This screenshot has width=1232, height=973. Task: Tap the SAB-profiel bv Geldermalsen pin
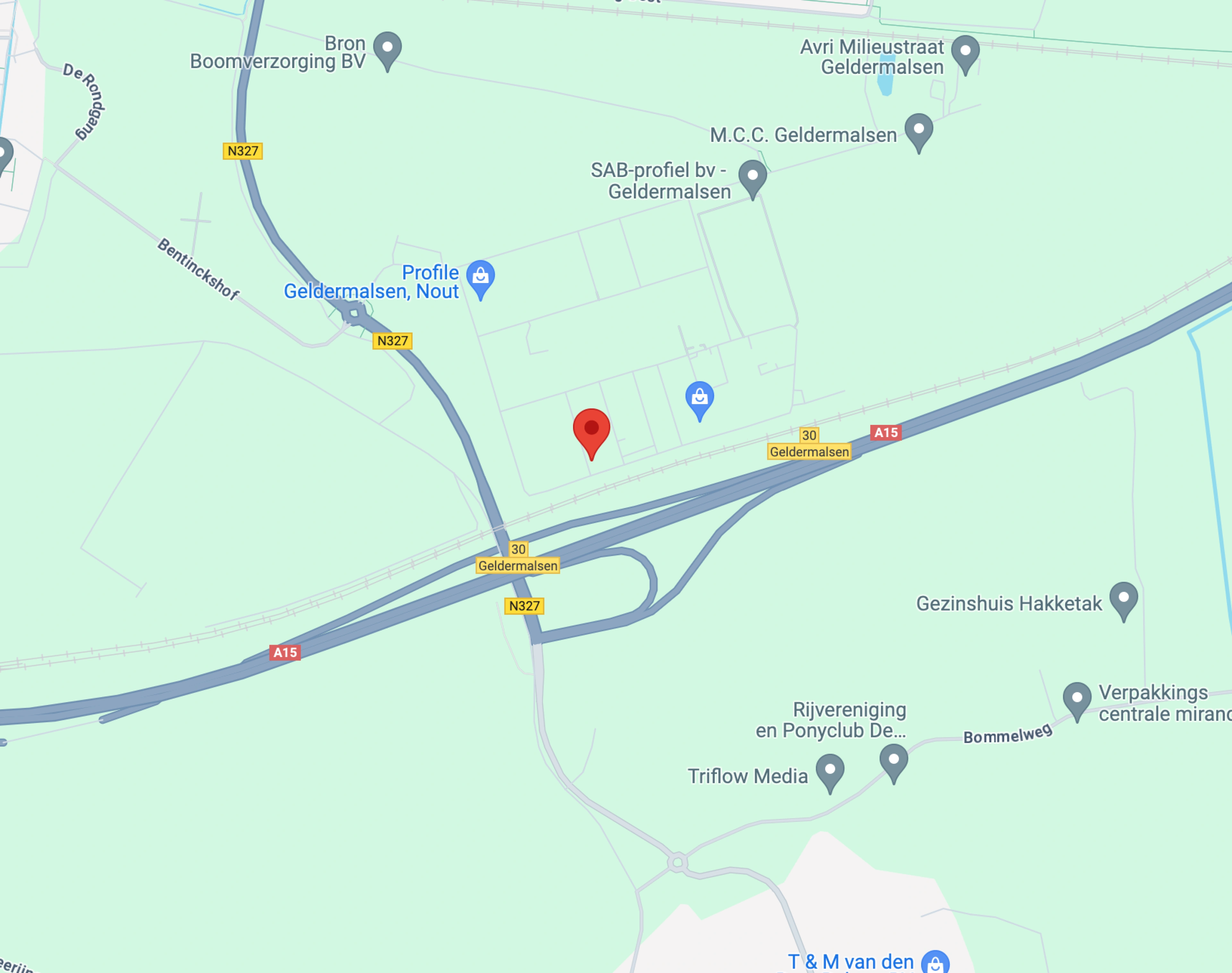coord(752,177)
